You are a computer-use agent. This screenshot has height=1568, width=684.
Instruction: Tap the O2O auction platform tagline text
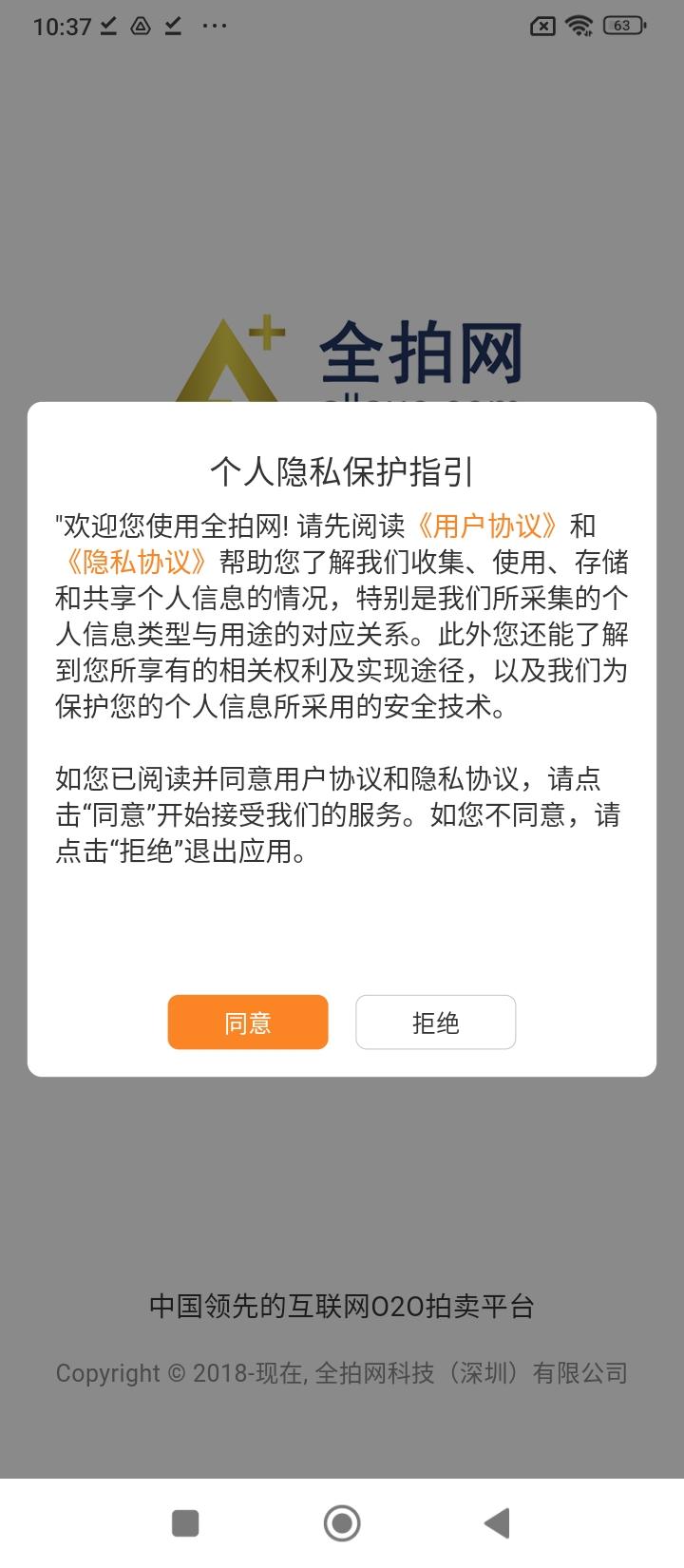pos(342,1307)
